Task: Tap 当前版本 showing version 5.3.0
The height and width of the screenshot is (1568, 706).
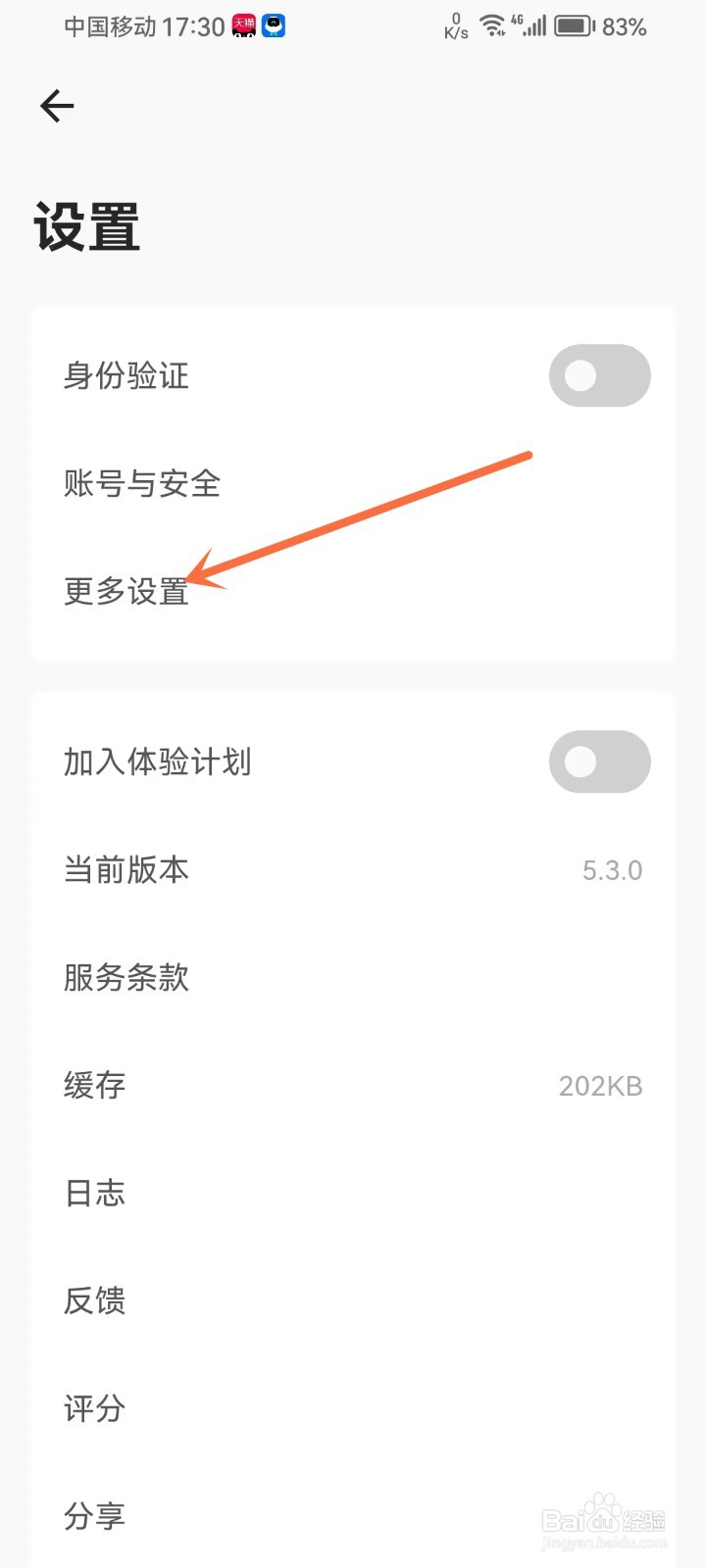Action: click(126, 869)
